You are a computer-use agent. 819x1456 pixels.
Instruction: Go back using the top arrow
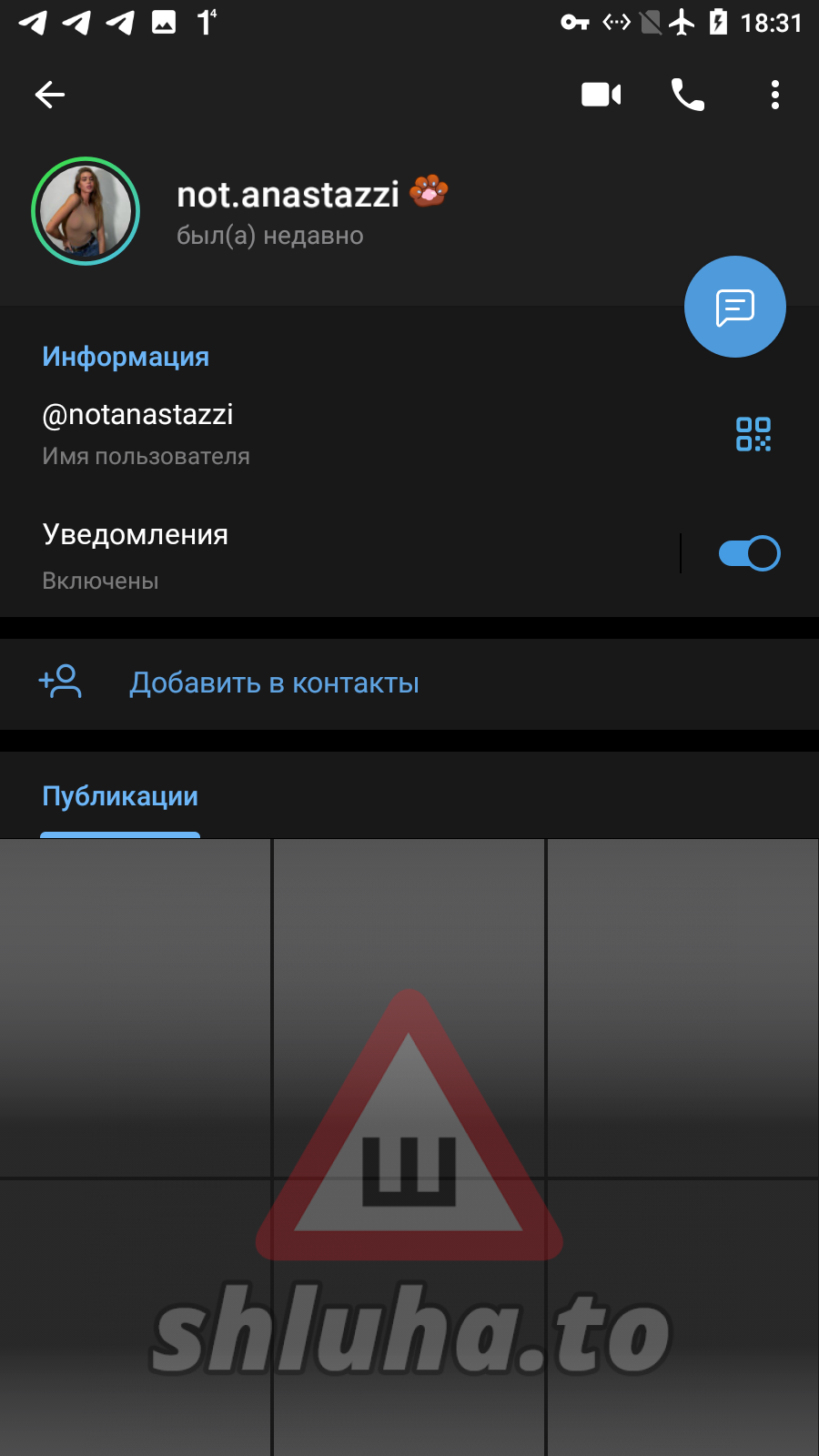(x=50, y=95)
